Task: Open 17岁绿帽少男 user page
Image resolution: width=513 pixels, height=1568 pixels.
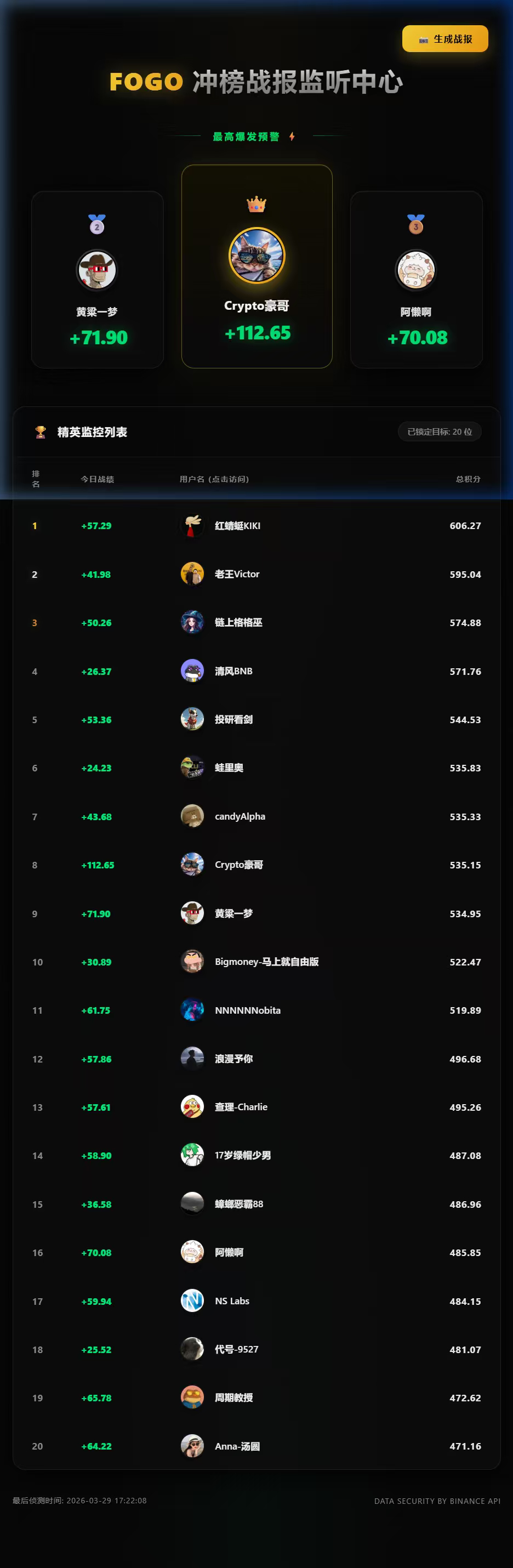Action: point(243,1155)
